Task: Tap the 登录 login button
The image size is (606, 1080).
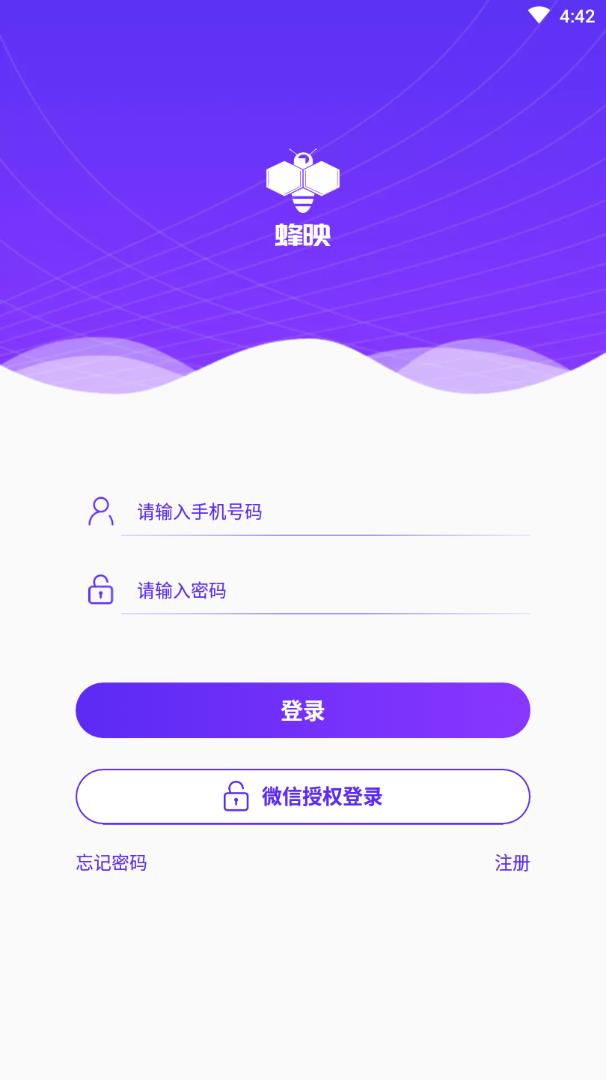Action: [303, 711]
